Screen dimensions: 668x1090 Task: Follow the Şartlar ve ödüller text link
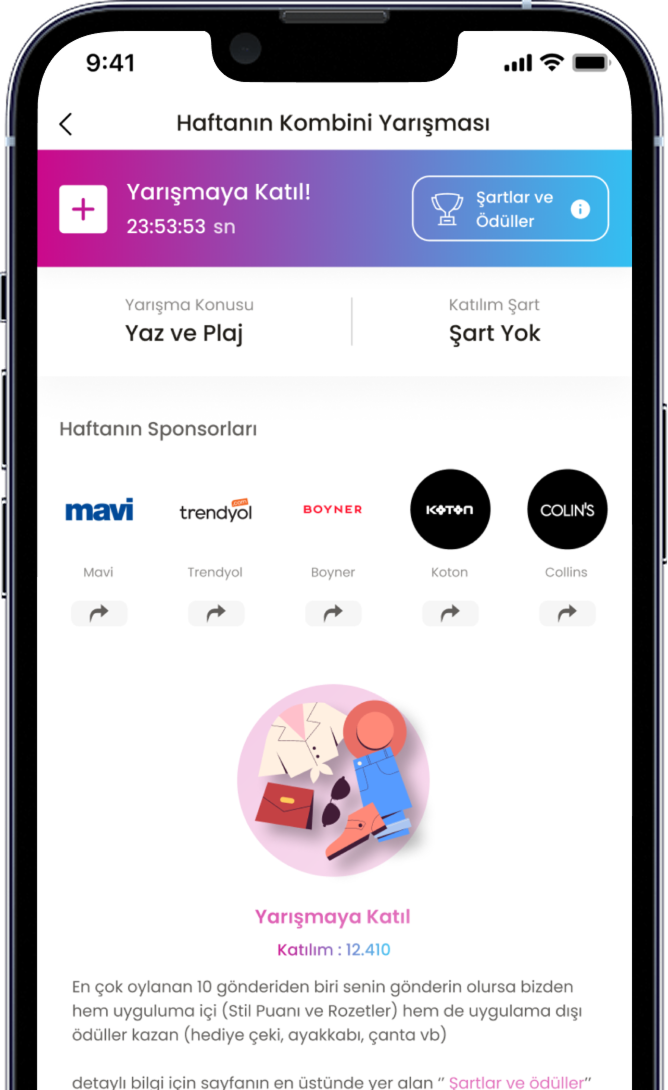click(515, 1082)
